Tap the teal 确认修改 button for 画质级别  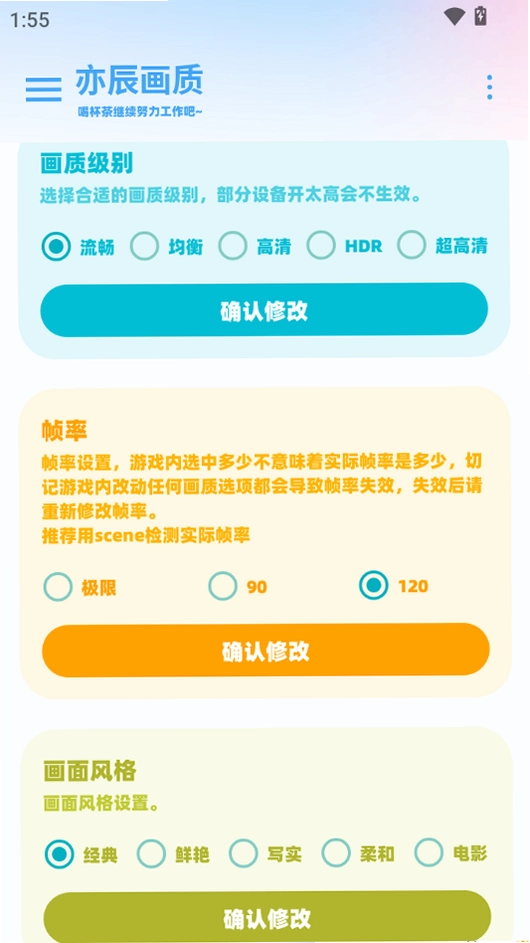click(x=264, y=310)
